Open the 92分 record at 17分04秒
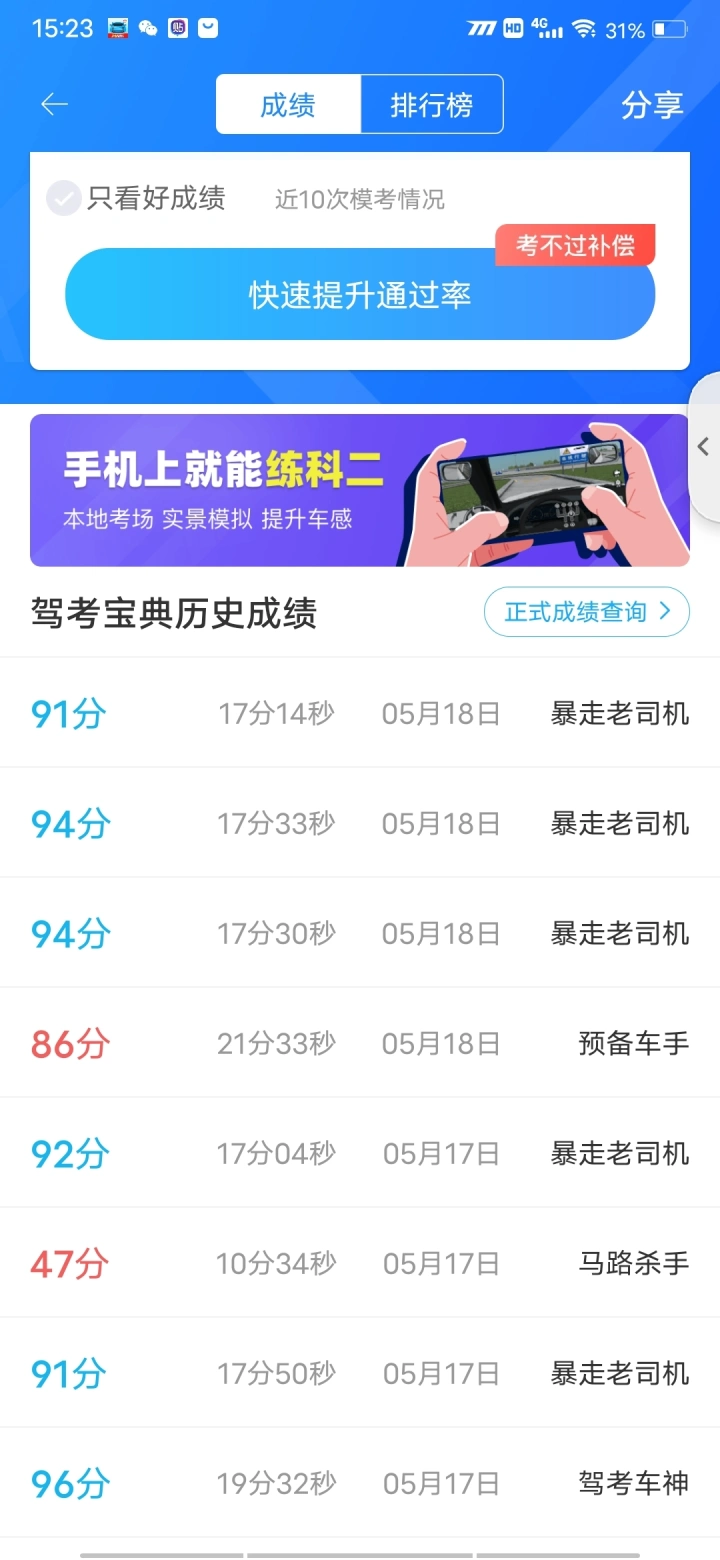720x1560 pixels. click(360, 1153)
